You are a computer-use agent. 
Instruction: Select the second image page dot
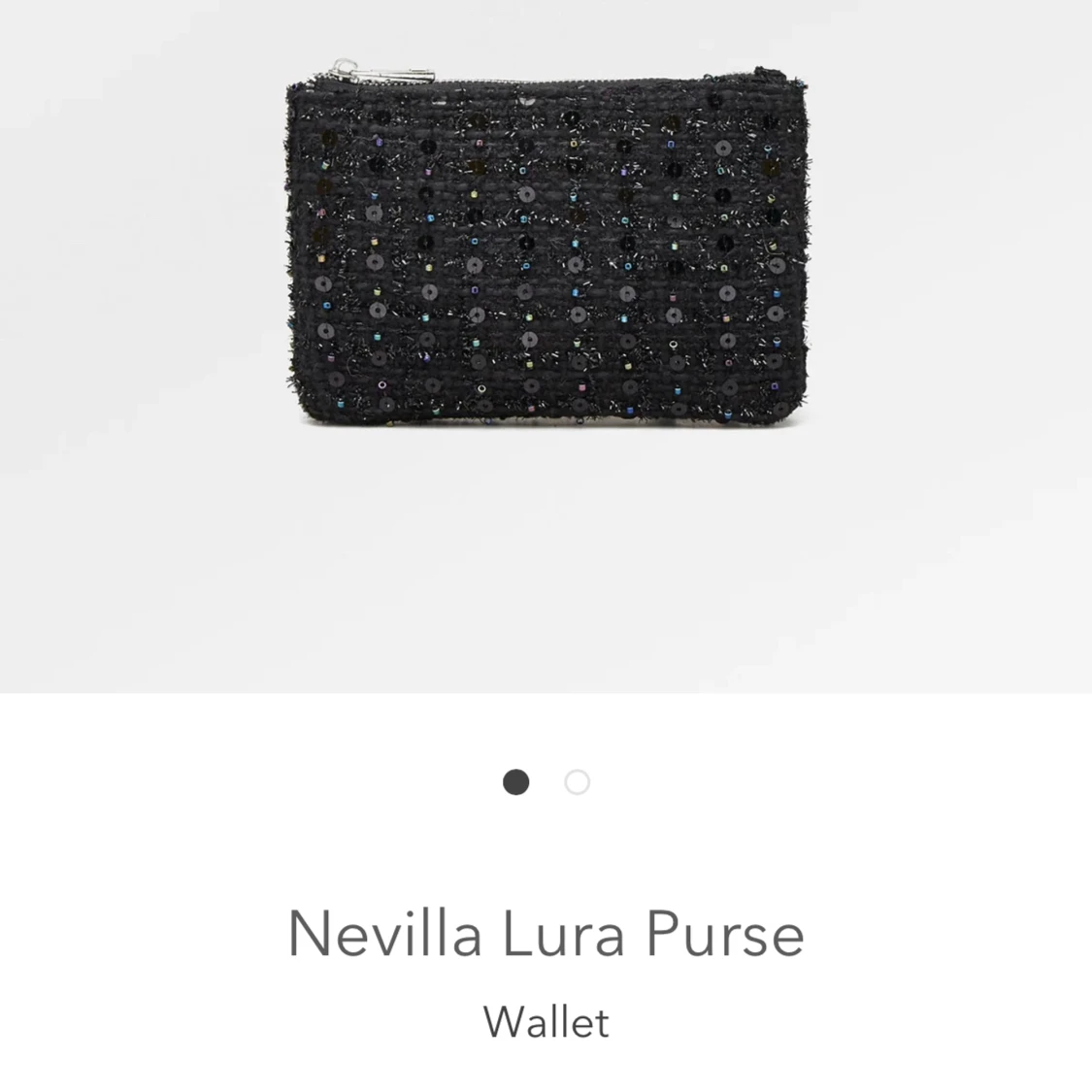577,782
